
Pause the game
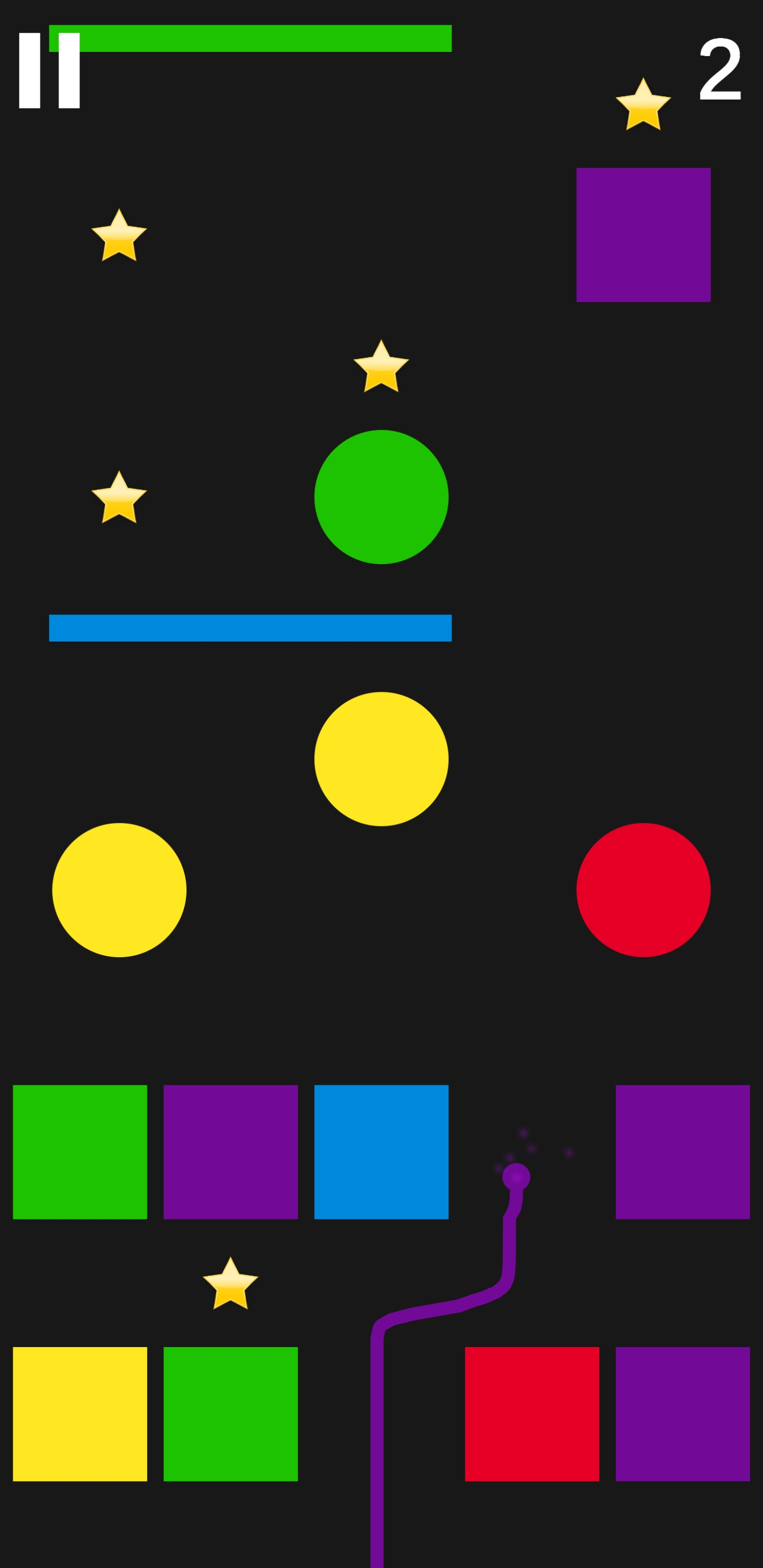click(x=49, y=70)
